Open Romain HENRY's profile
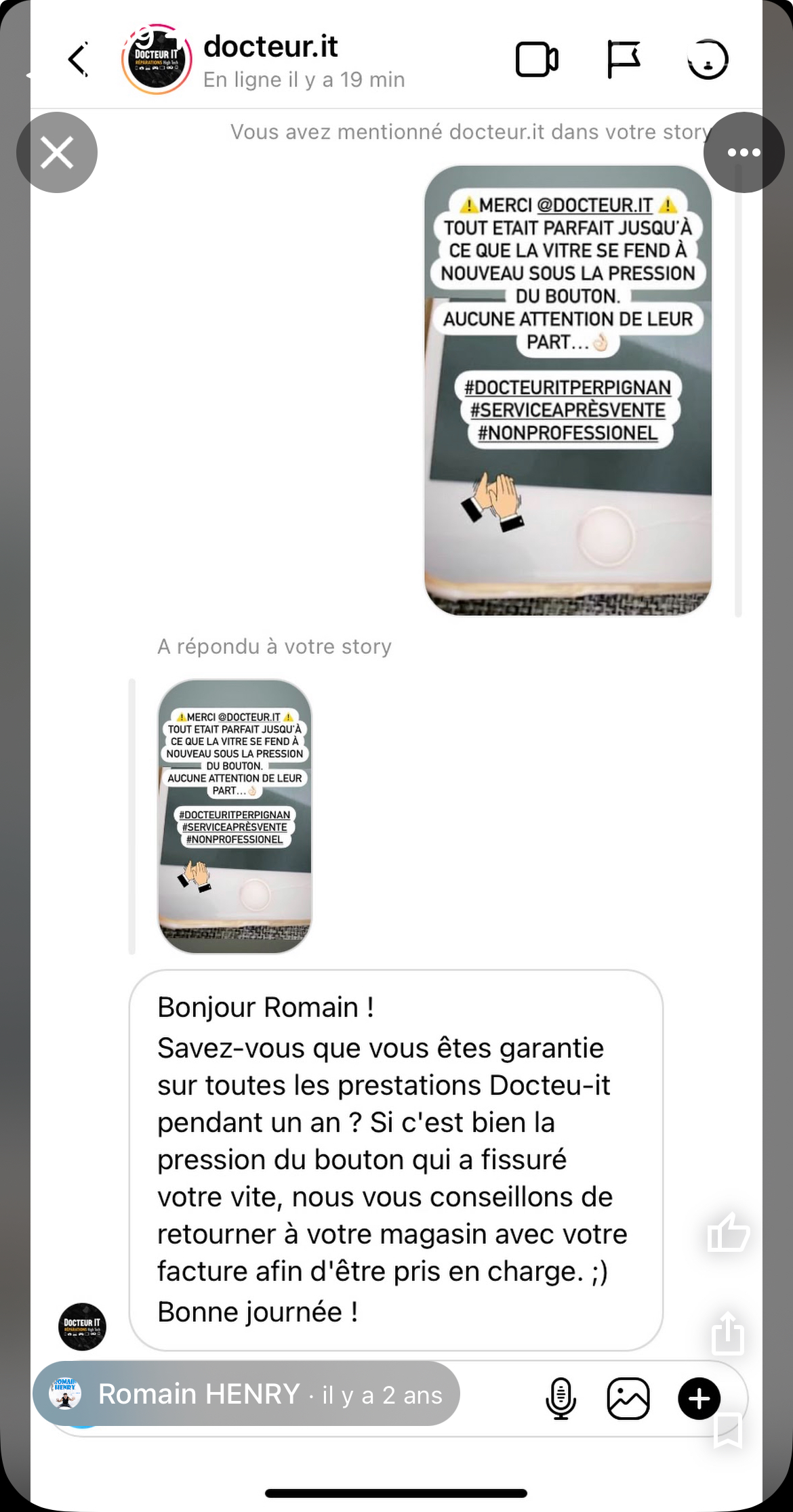Screen dimensions: 793x1512 tap(199, 1394)
